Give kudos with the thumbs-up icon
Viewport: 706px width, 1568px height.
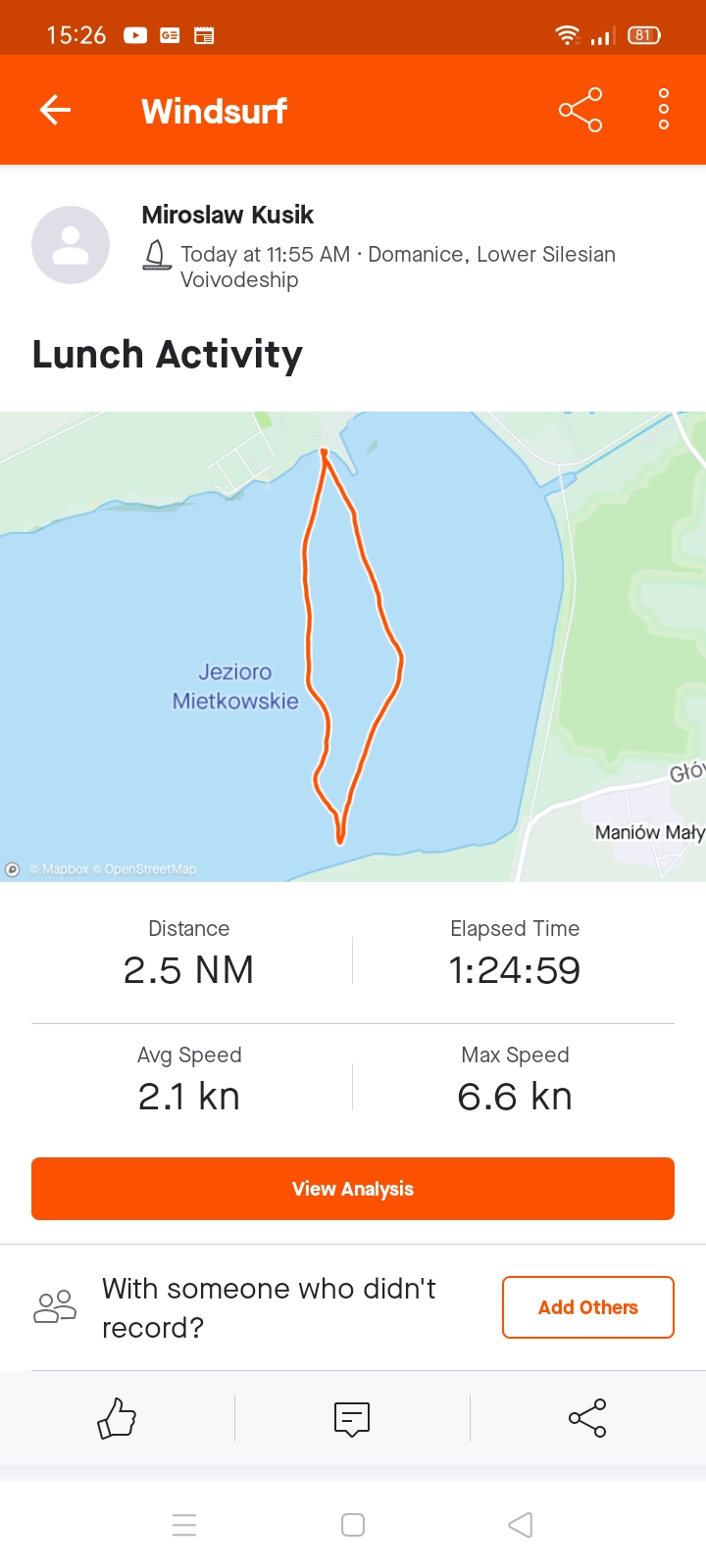click(117, 1418)
